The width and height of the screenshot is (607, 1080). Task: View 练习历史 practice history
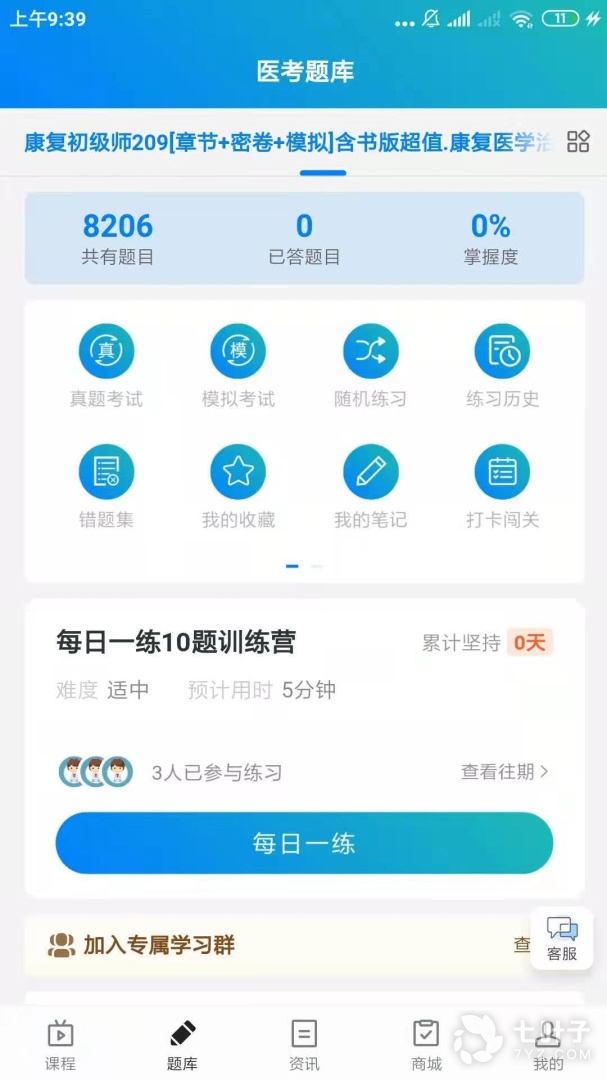502,366
